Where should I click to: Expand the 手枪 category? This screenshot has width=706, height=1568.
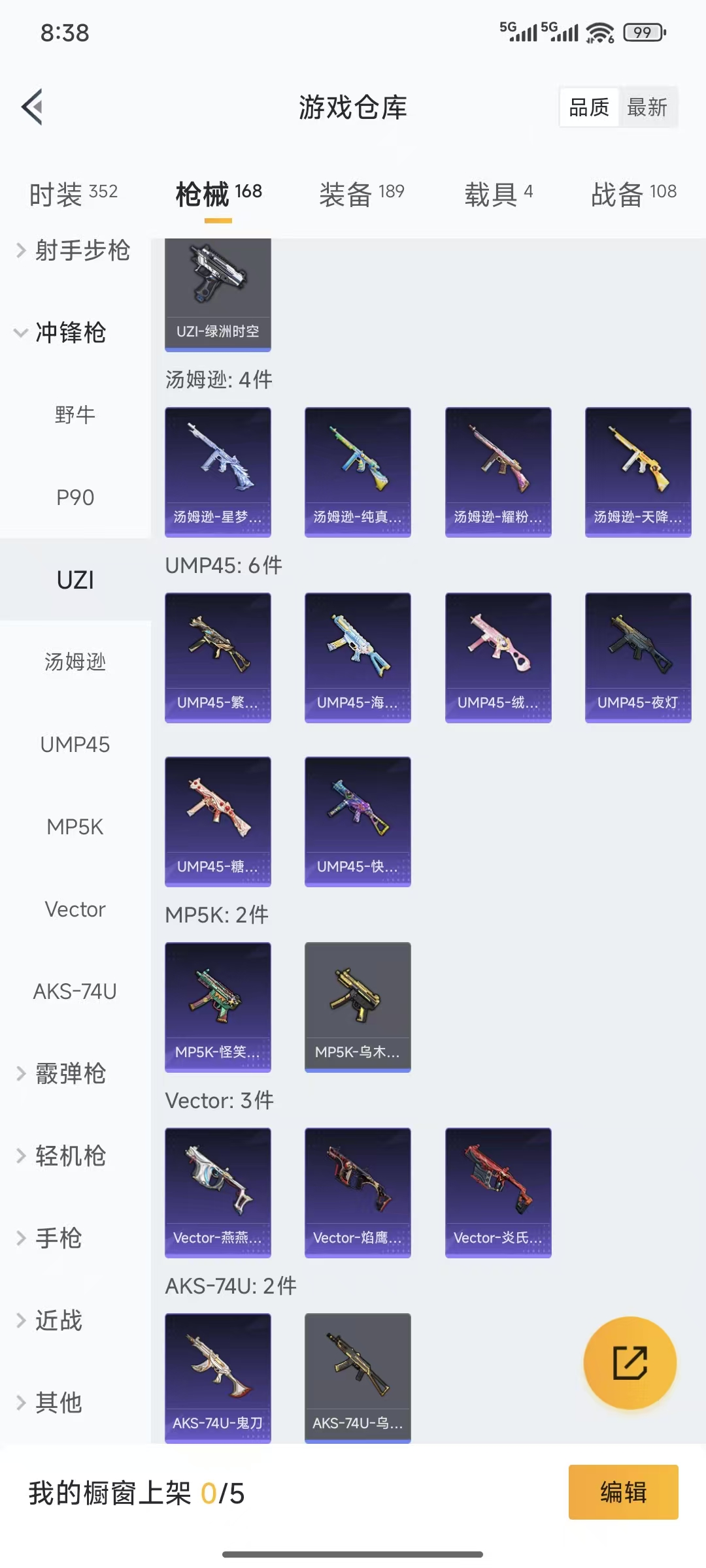58,1238
